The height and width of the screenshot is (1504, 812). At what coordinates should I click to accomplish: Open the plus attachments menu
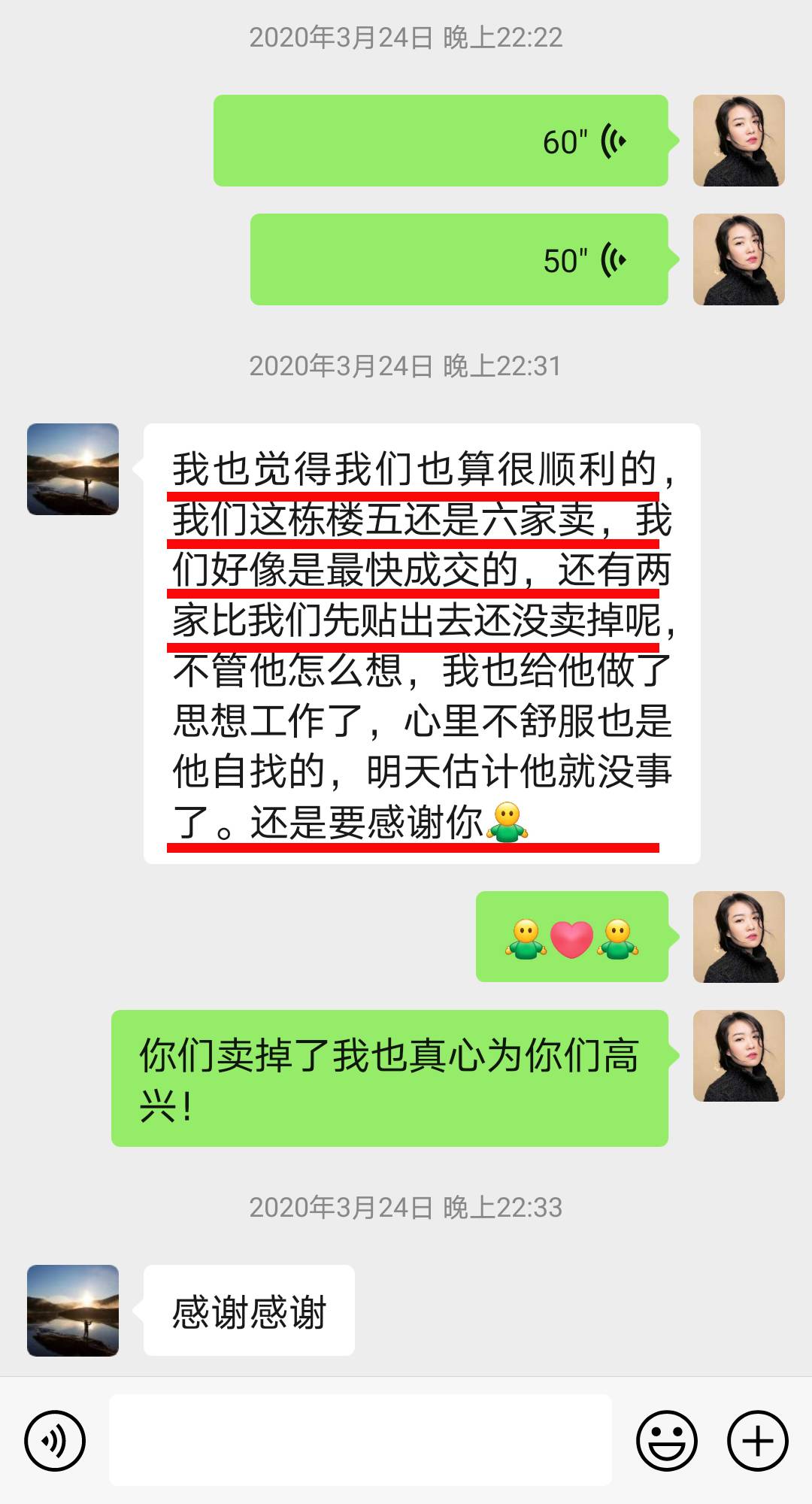pyautogui.click(x=757, y=1441)
